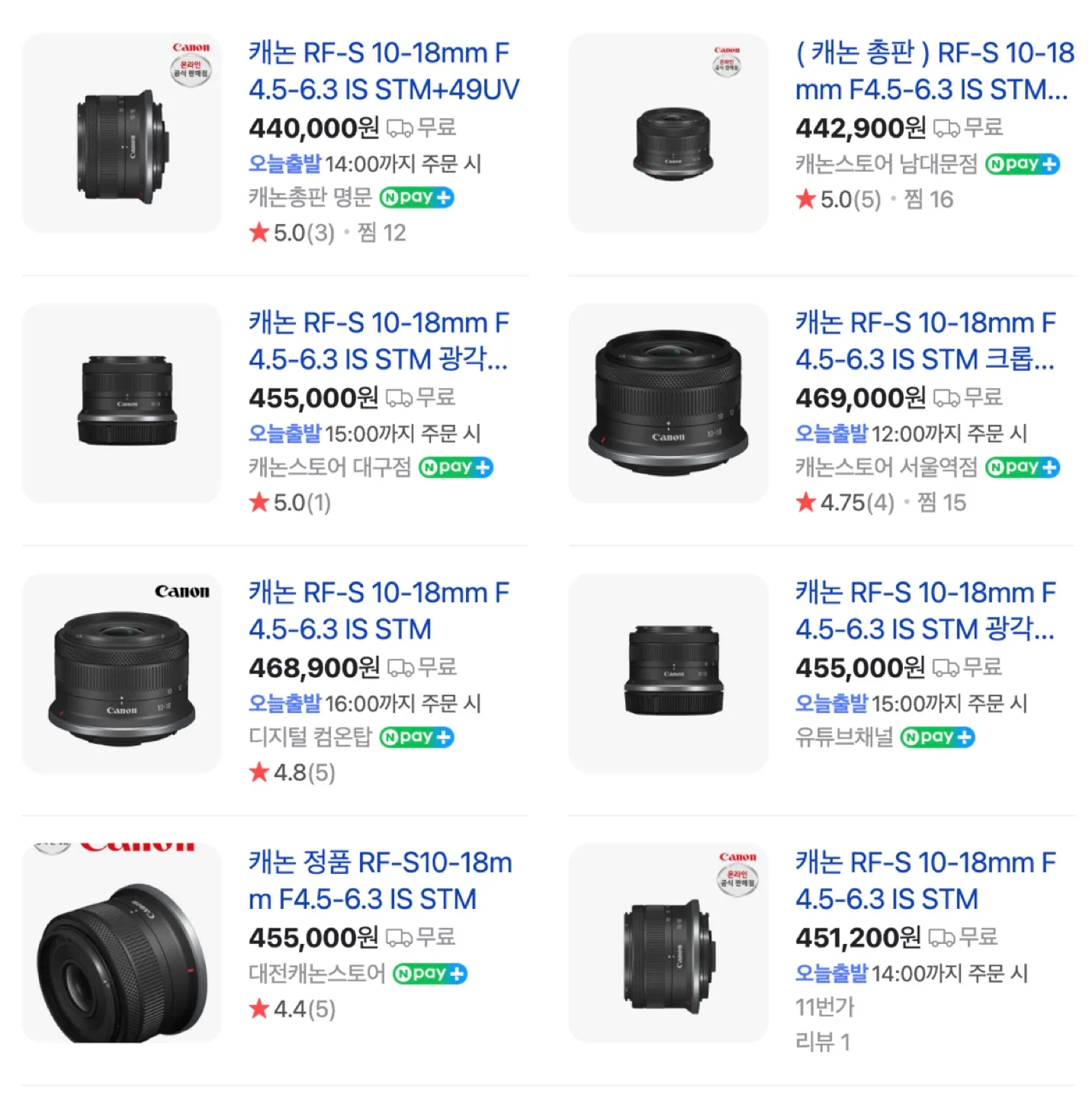Open the 451,200원 lens listing on 11번가

924,881
